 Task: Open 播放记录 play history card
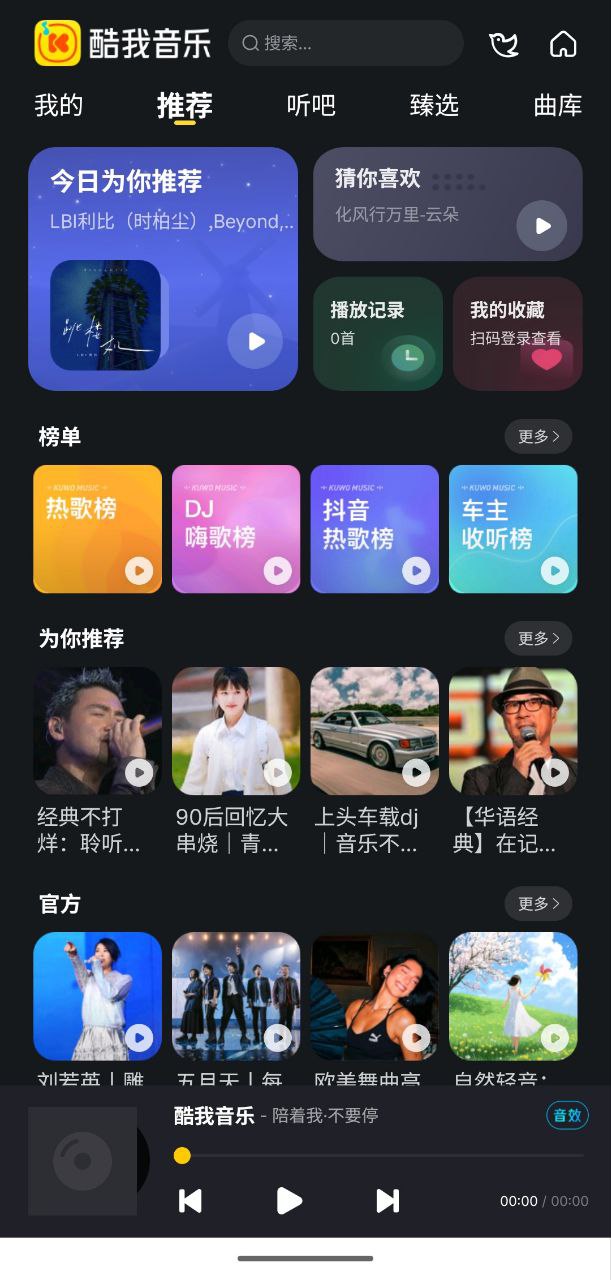coord(378,333)
